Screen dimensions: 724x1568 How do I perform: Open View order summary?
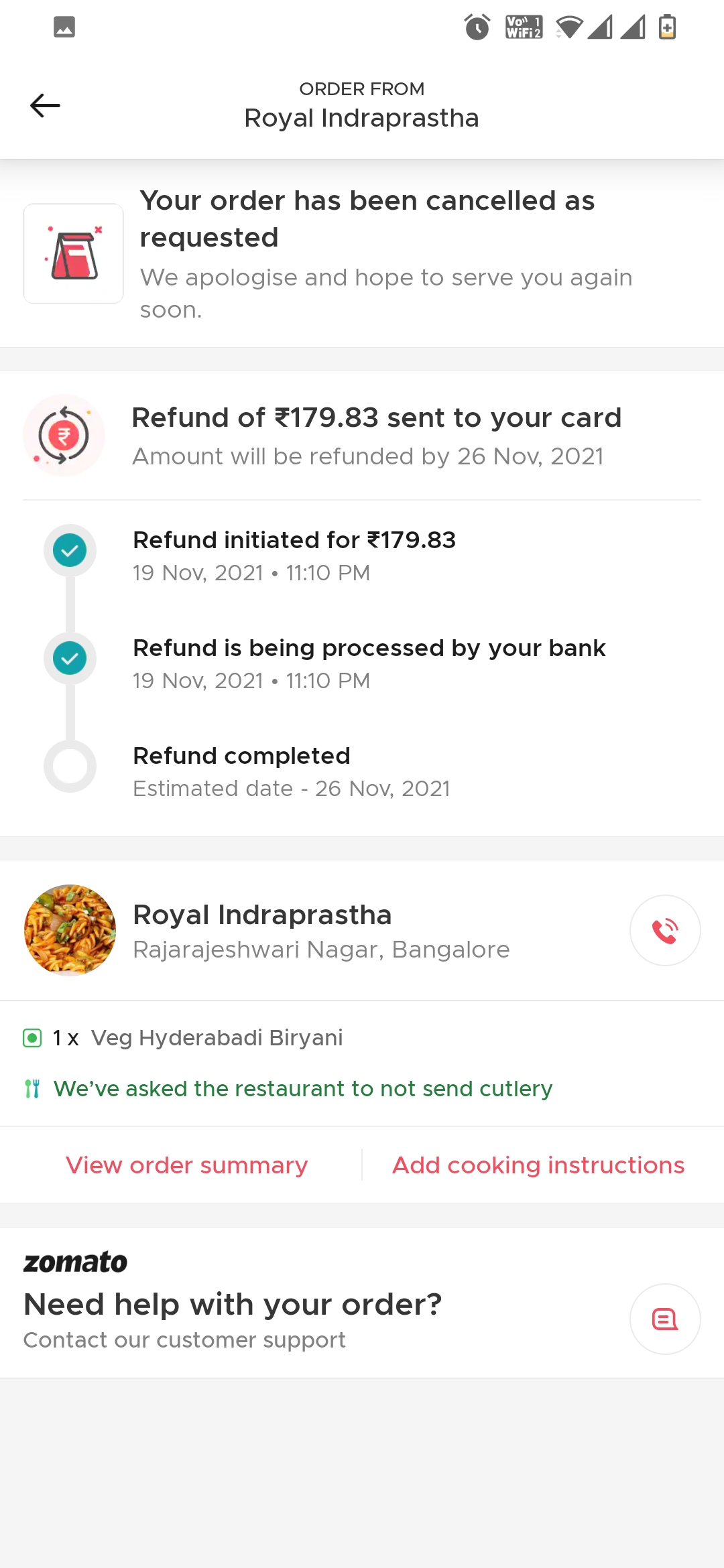[x=186, y=1165]
